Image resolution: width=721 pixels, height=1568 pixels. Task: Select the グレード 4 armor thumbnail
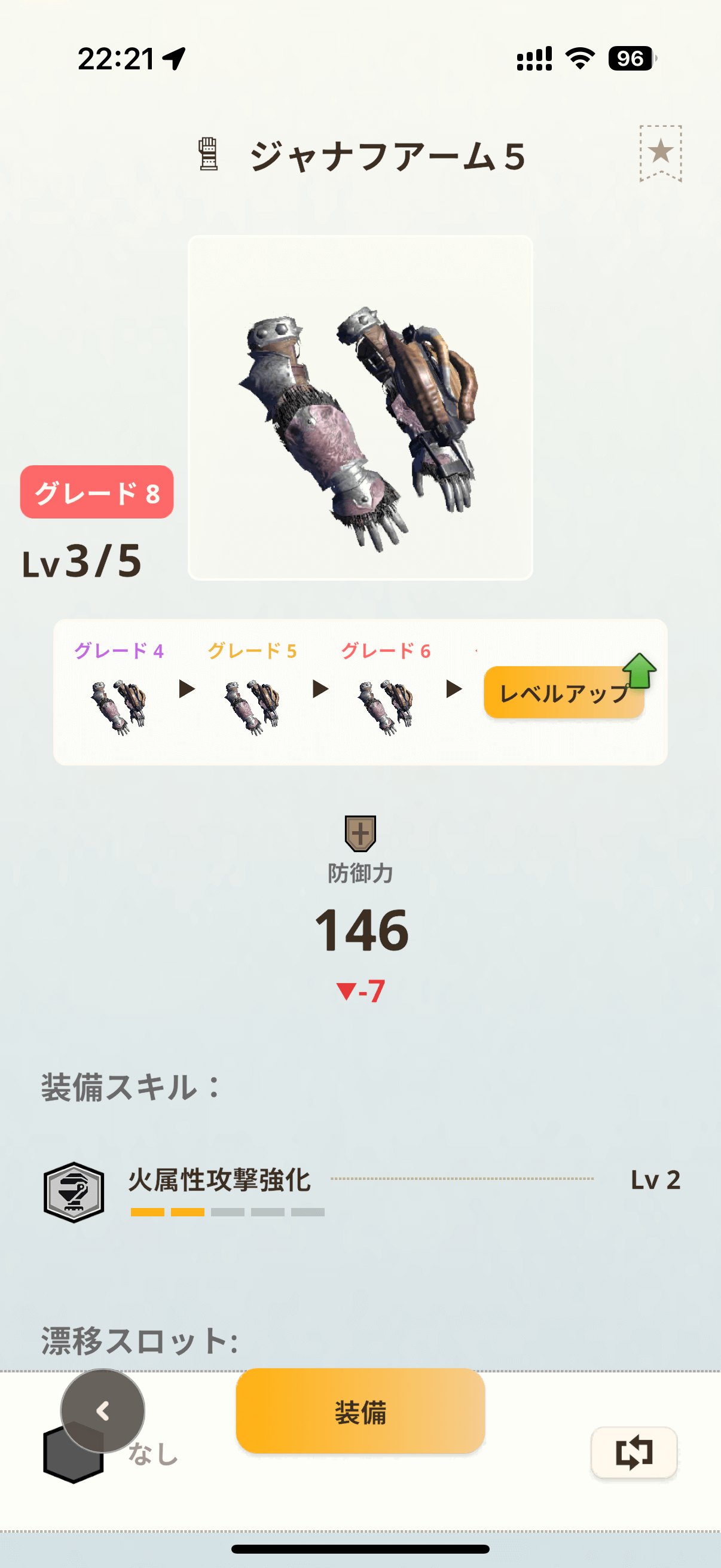[118, 706]
